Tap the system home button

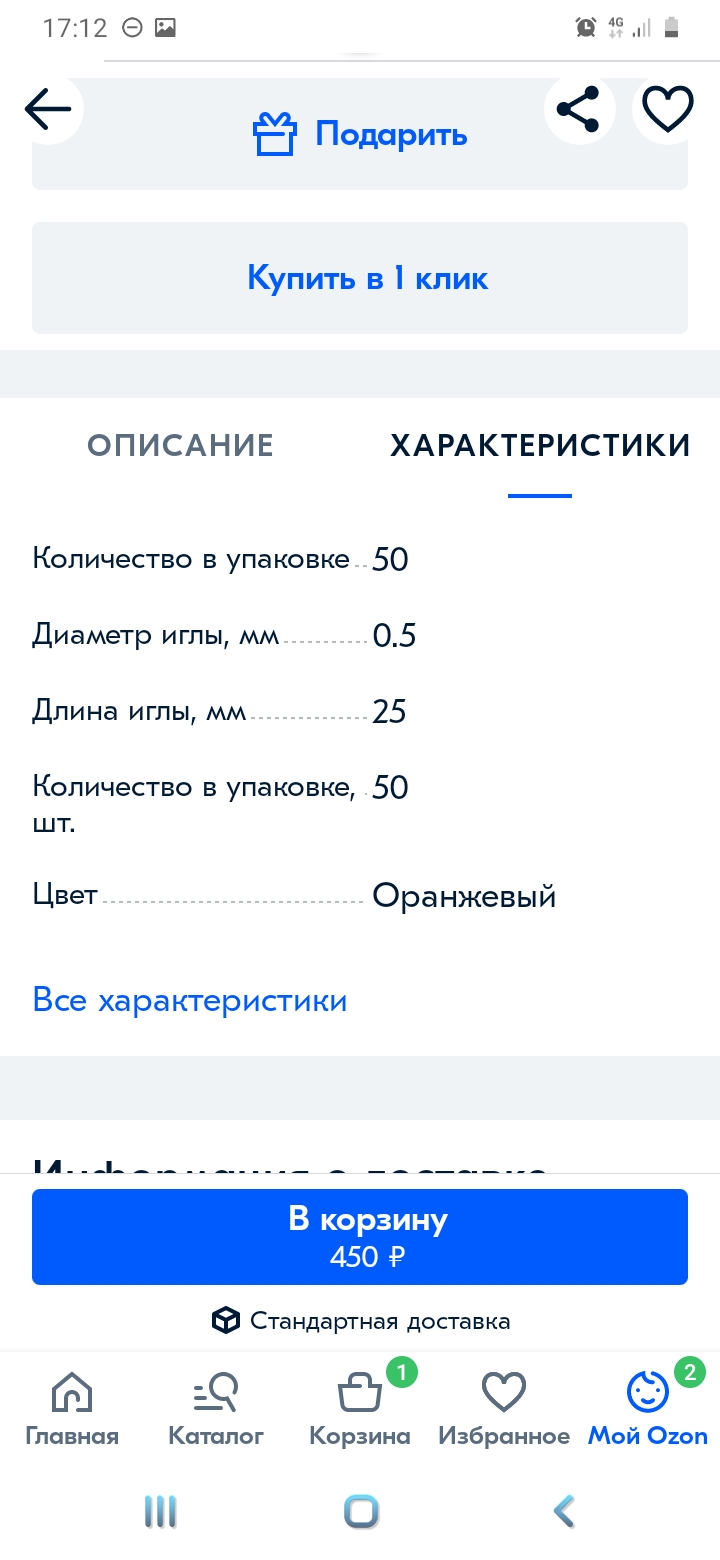tap(361, 1511)
